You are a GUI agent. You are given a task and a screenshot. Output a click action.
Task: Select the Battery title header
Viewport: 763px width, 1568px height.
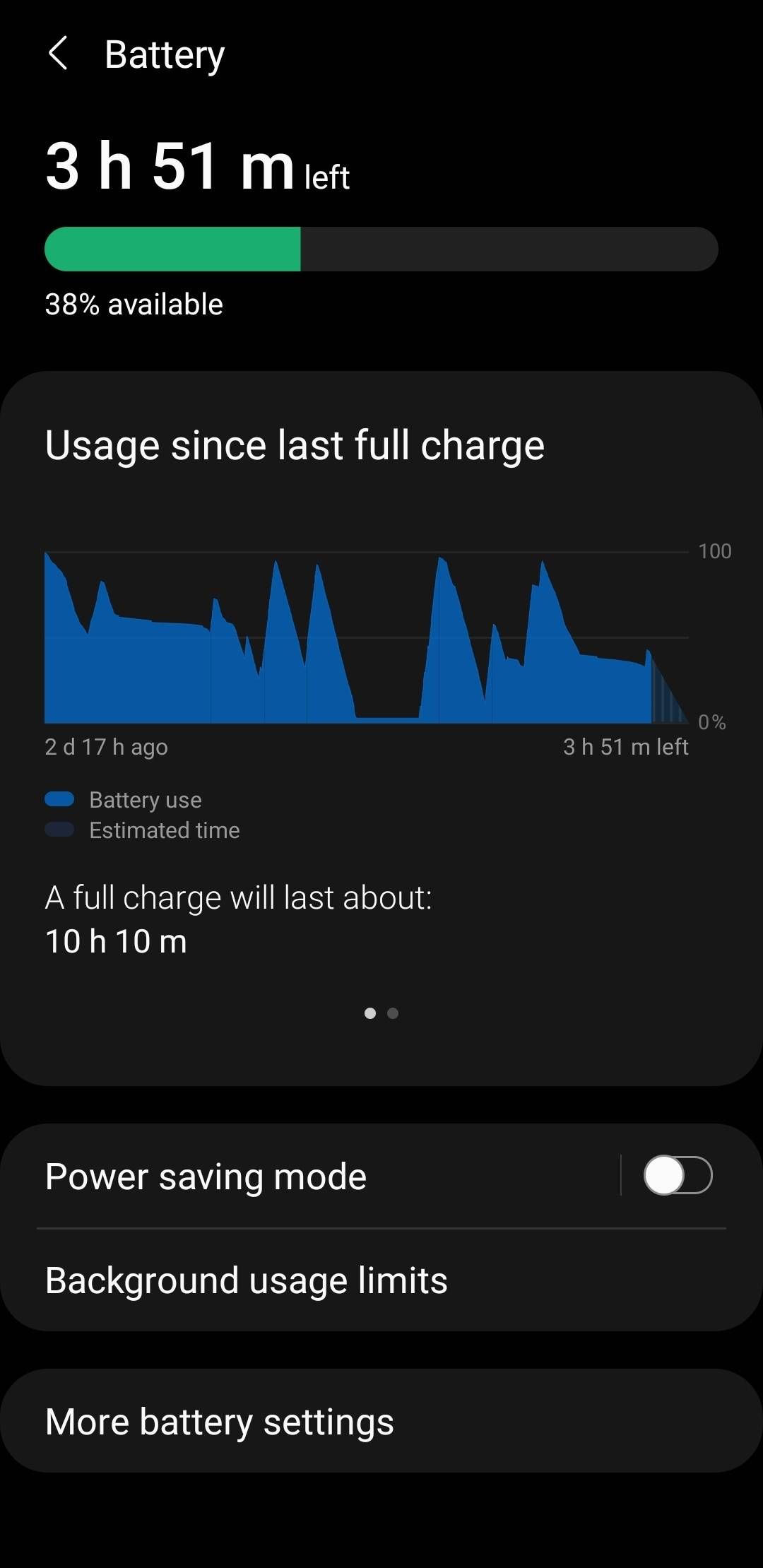(x=164, y=54)
